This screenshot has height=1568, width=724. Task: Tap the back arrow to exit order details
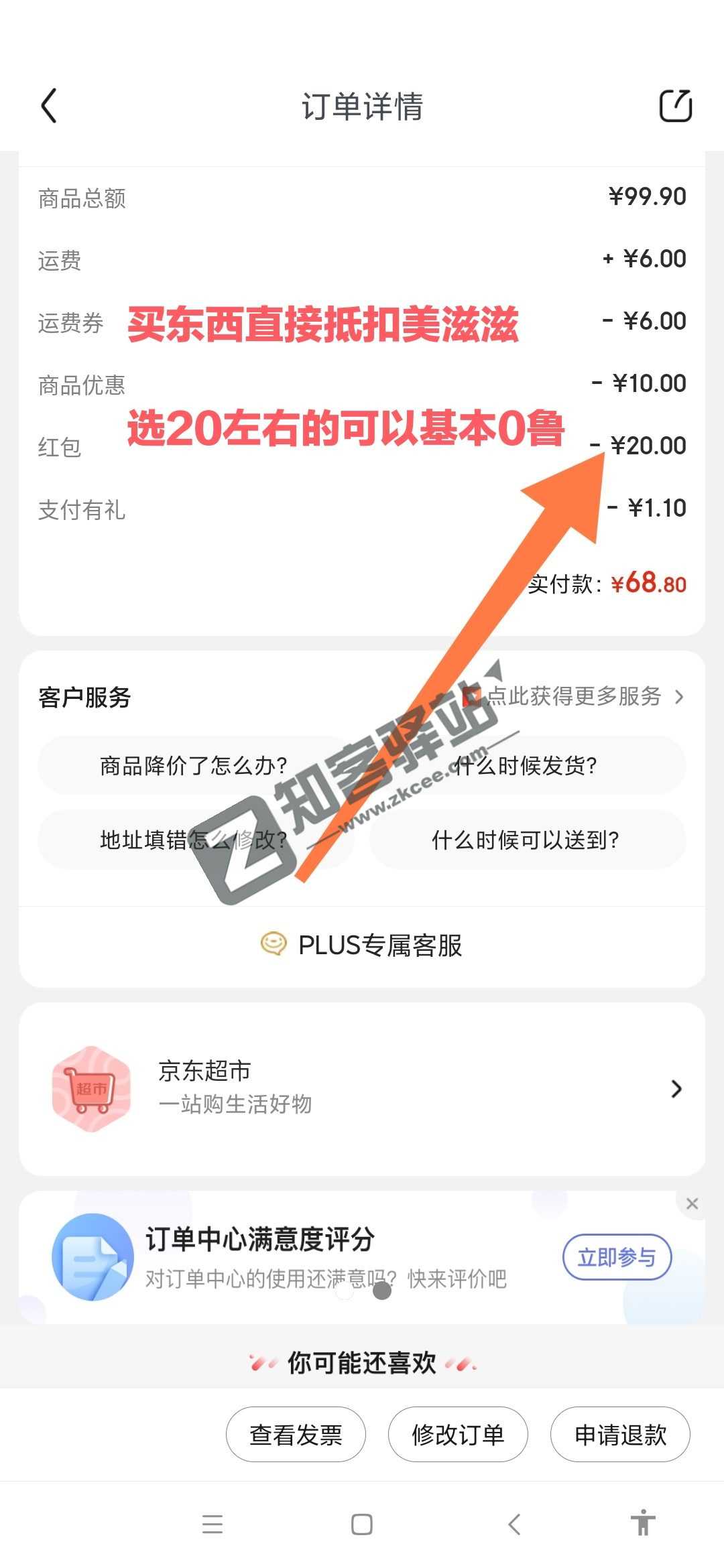(48, 106)
